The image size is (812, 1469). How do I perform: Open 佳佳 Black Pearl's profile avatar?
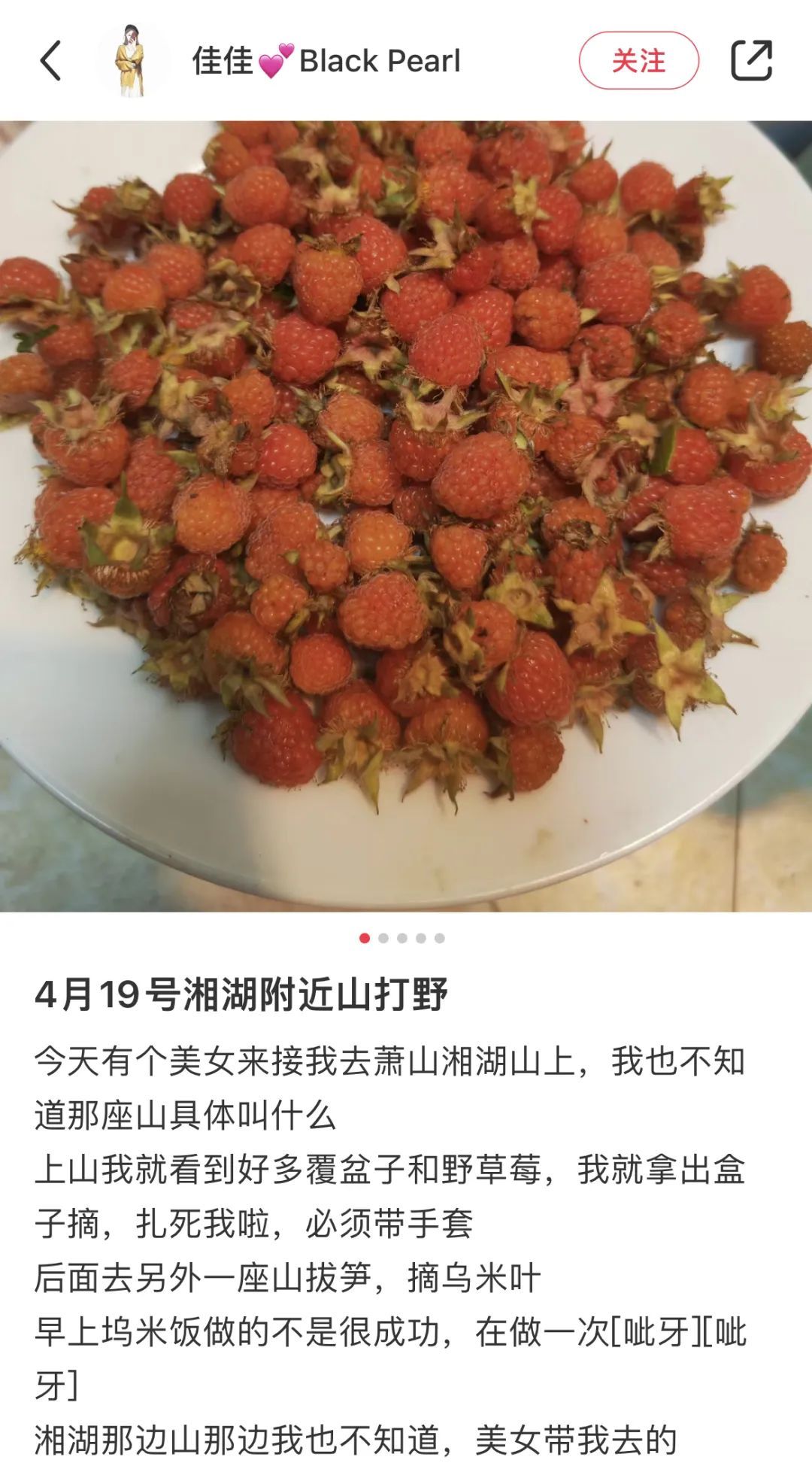tap(132, 61)
